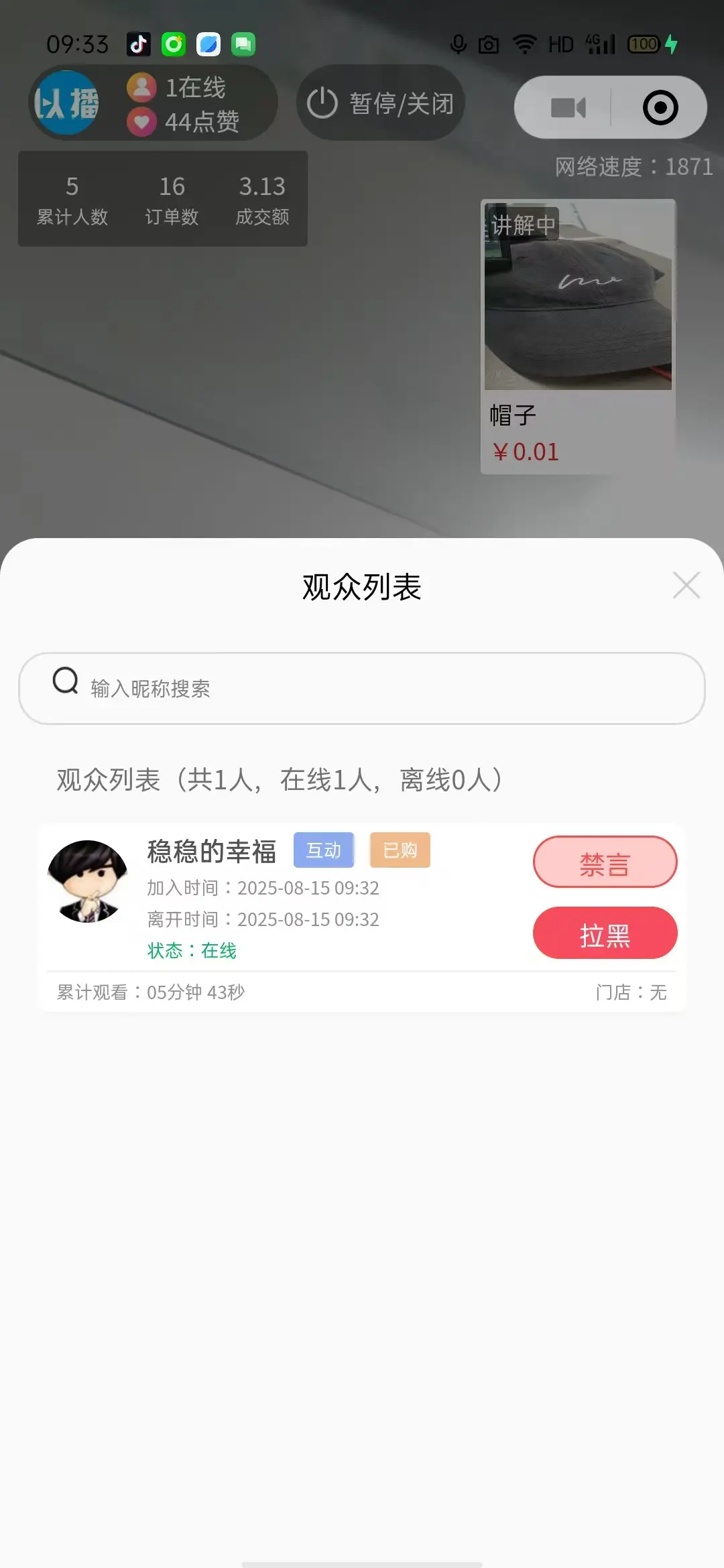Mute viewer 稳稳的幸福 with 禁言
The height and width of the screenshot is (1568, 724).
[605, 862]
